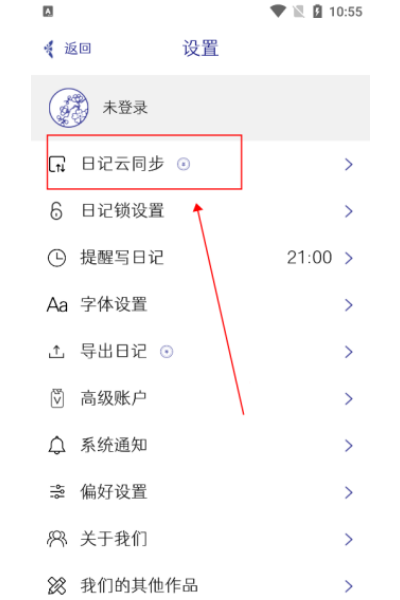
Task: Open 偏好设置 preferences
Action: click(200, 492)
